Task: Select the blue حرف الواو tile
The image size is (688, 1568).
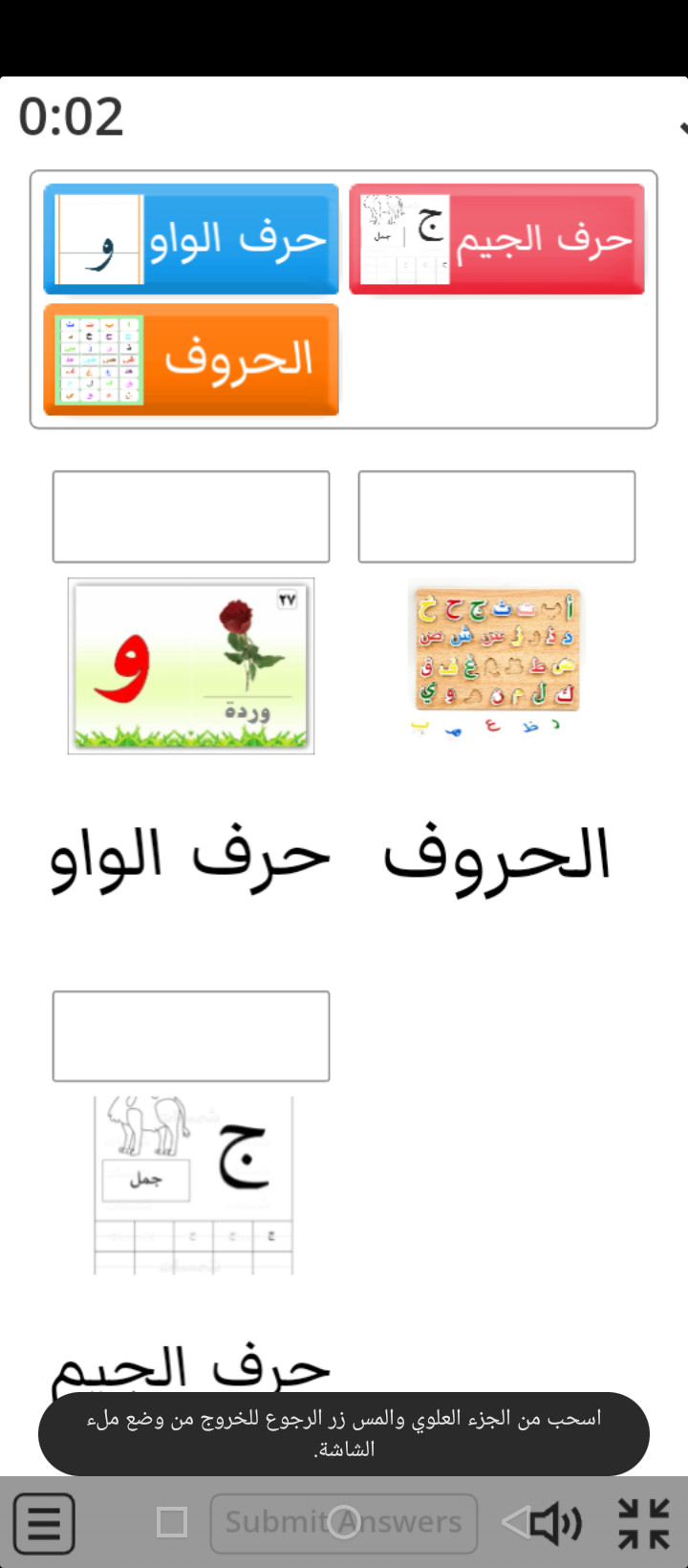Action: pyautogui.click(x=191, y=239)
